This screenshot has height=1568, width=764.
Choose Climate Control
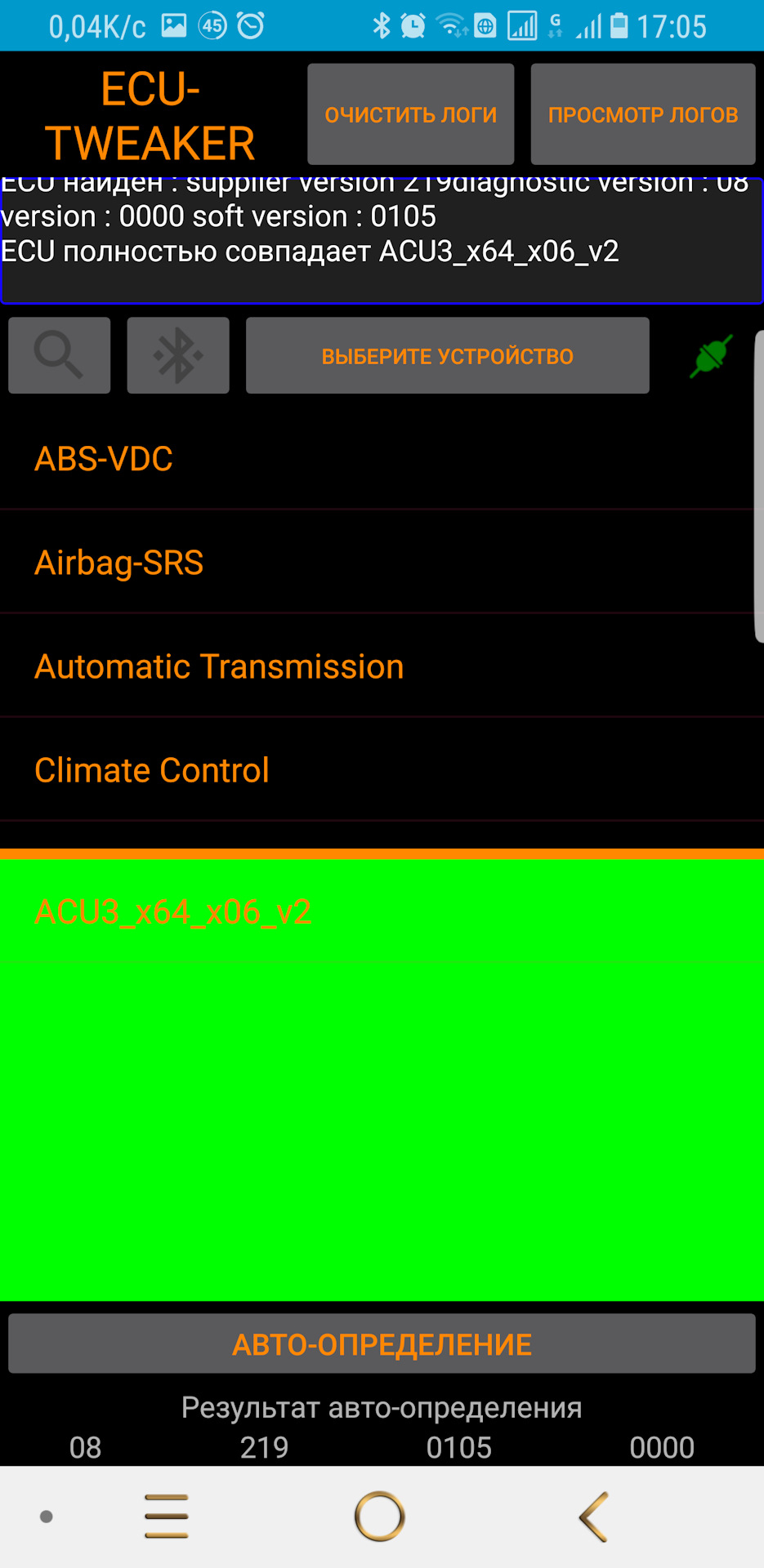(x=152, y=770)
